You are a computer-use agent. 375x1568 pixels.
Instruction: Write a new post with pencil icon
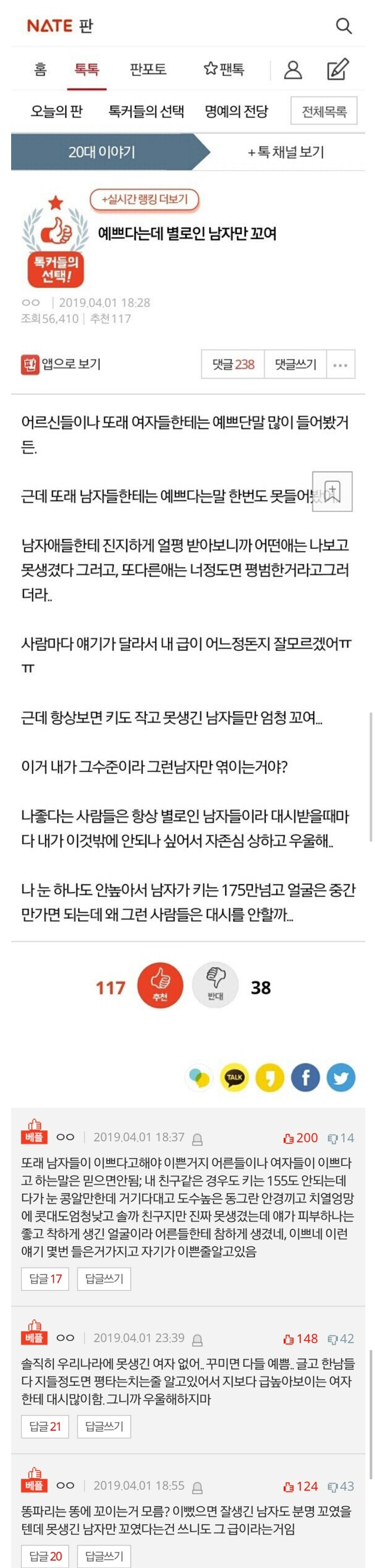click(x=337, y=70)
